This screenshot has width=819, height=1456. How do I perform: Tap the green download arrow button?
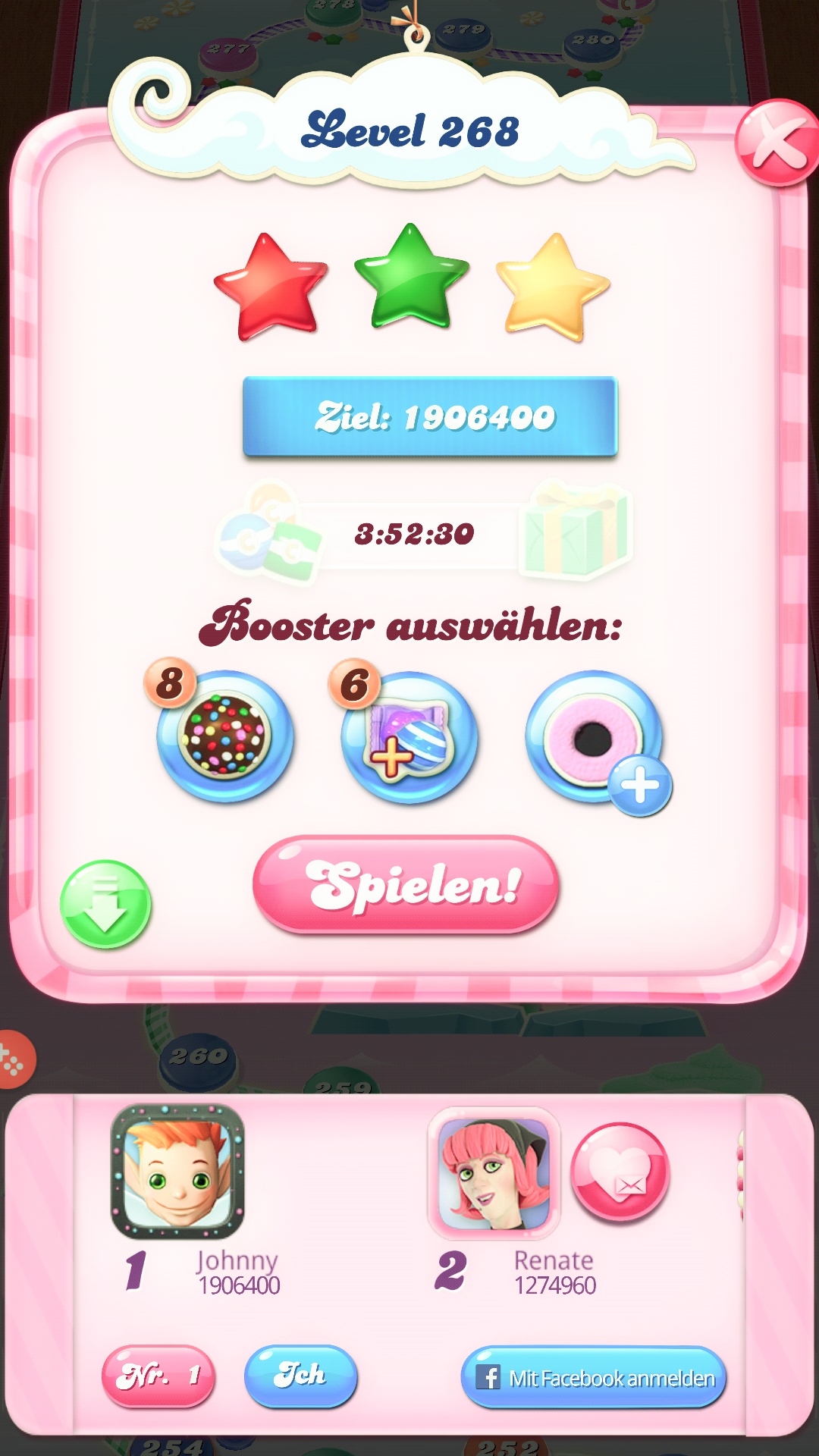click(x=105, y=904)
